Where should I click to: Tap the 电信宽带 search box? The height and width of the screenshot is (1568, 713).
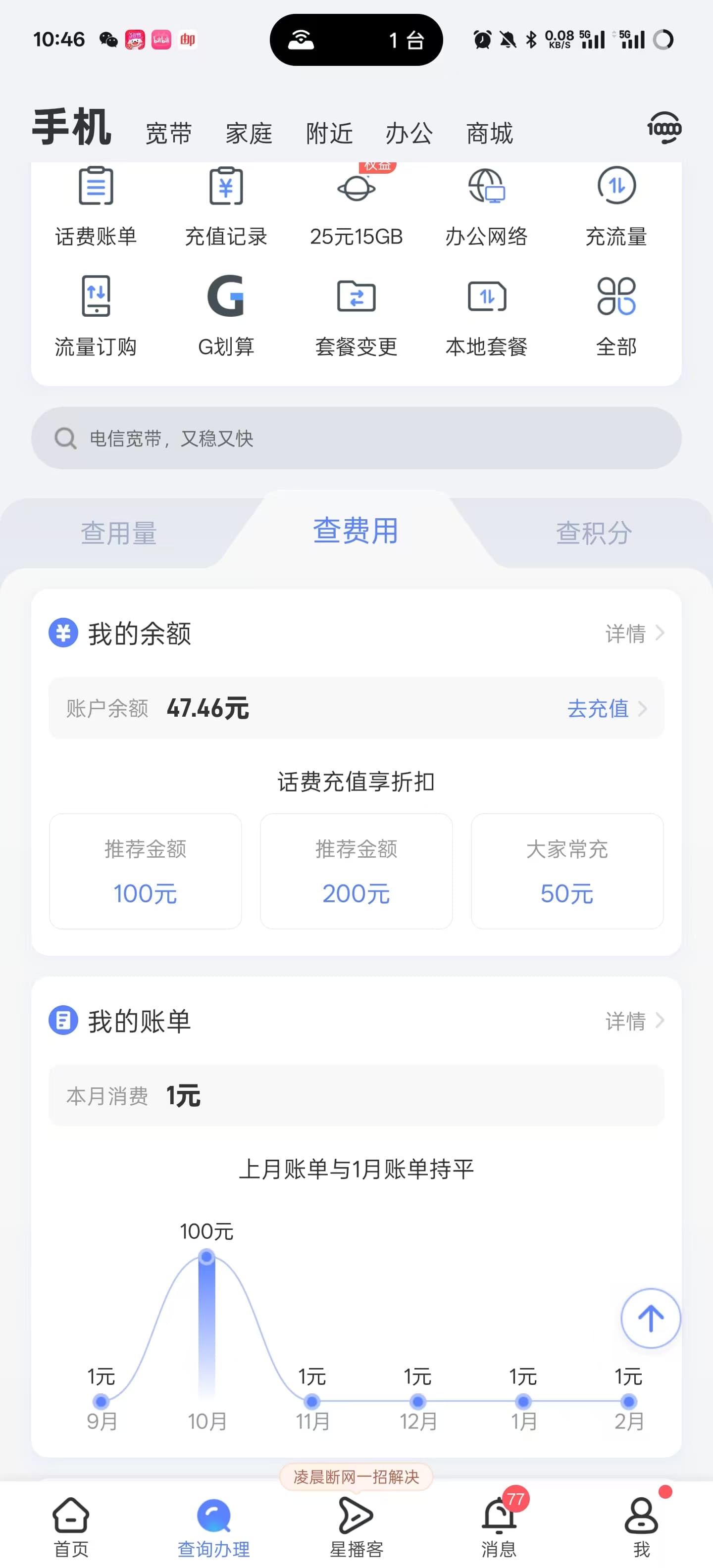[x=356, y=438]
